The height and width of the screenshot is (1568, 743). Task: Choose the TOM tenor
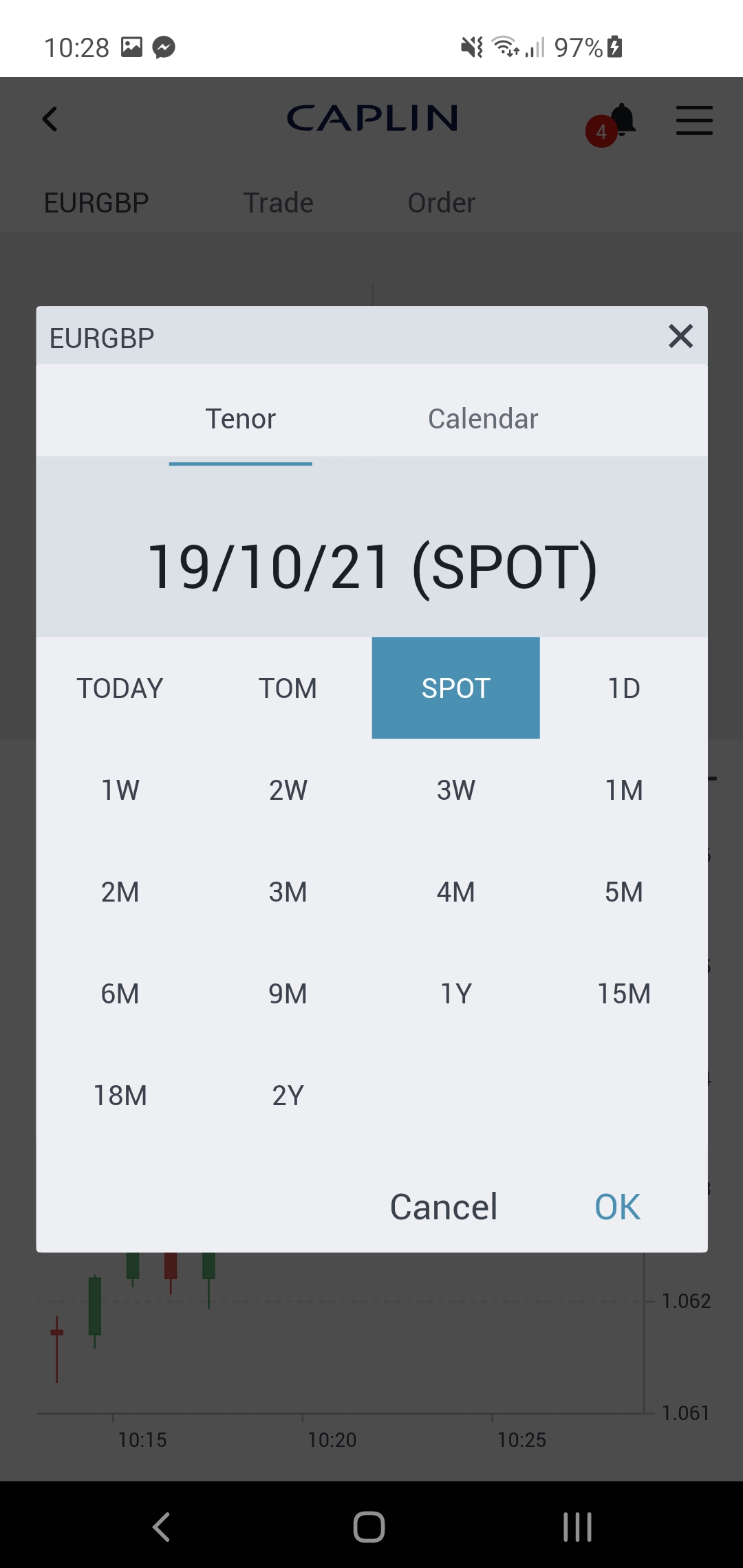[x=288, y=688]
